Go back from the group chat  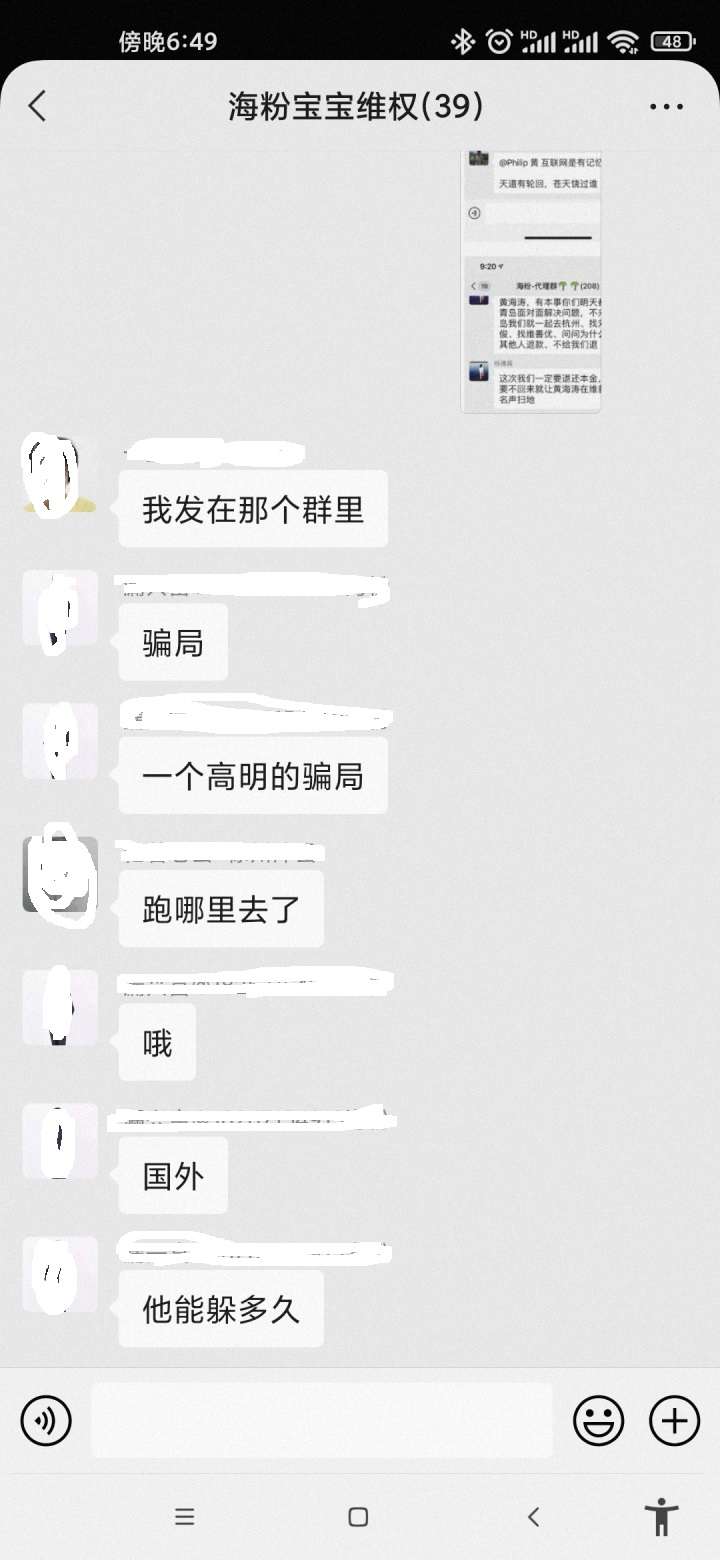[38, 106]
